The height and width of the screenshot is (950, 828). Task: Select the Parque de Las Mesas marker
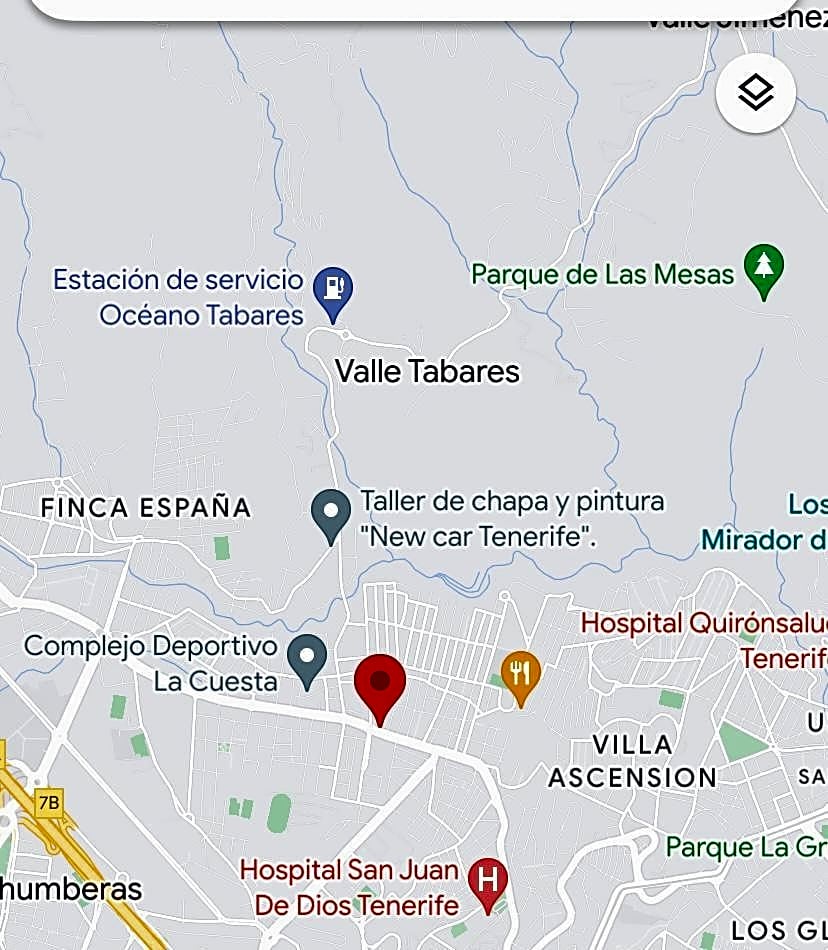click(x=765, y=269)
